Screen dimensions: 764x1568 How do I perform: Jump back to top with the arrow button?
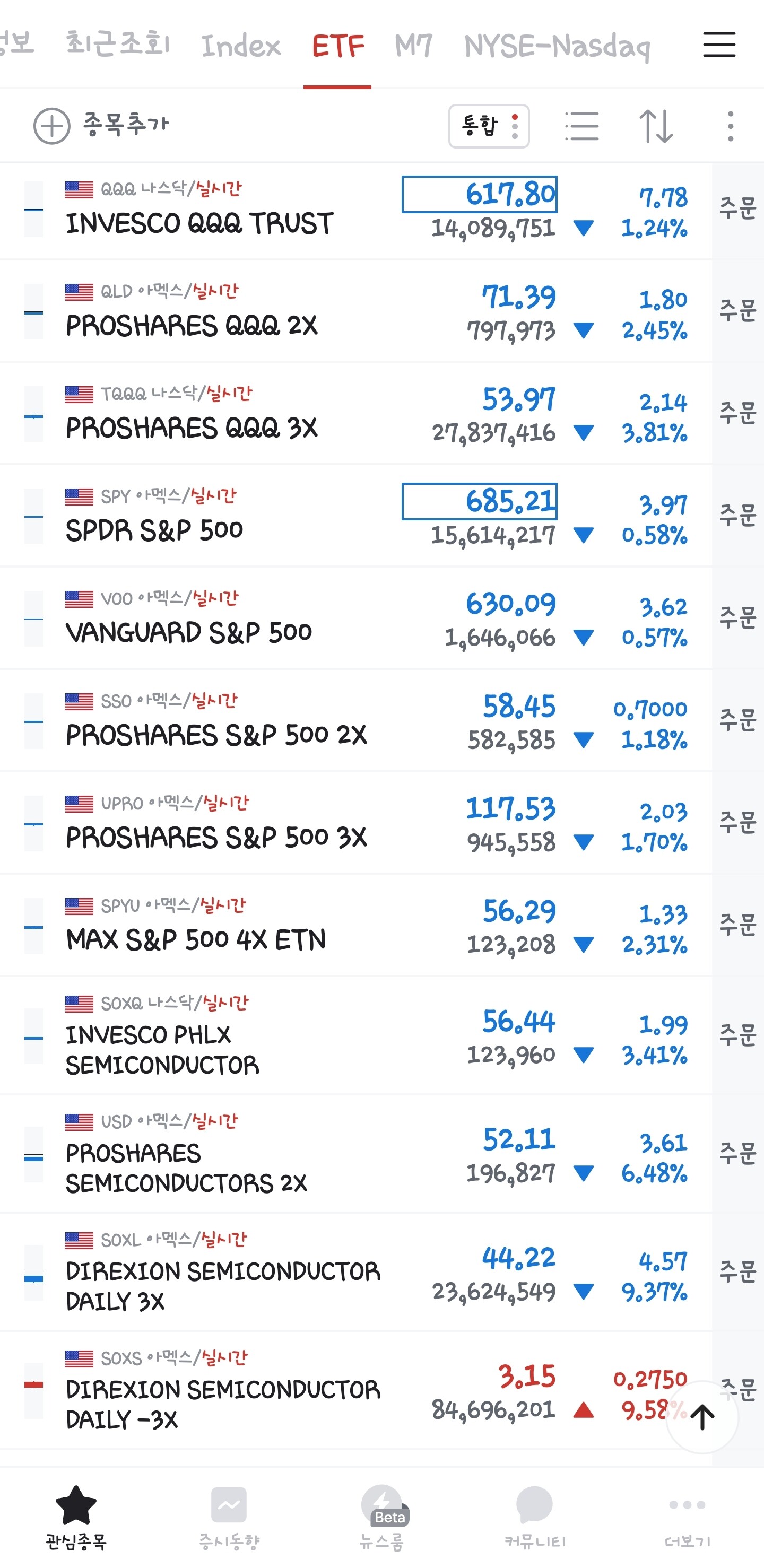[702, 1417]
